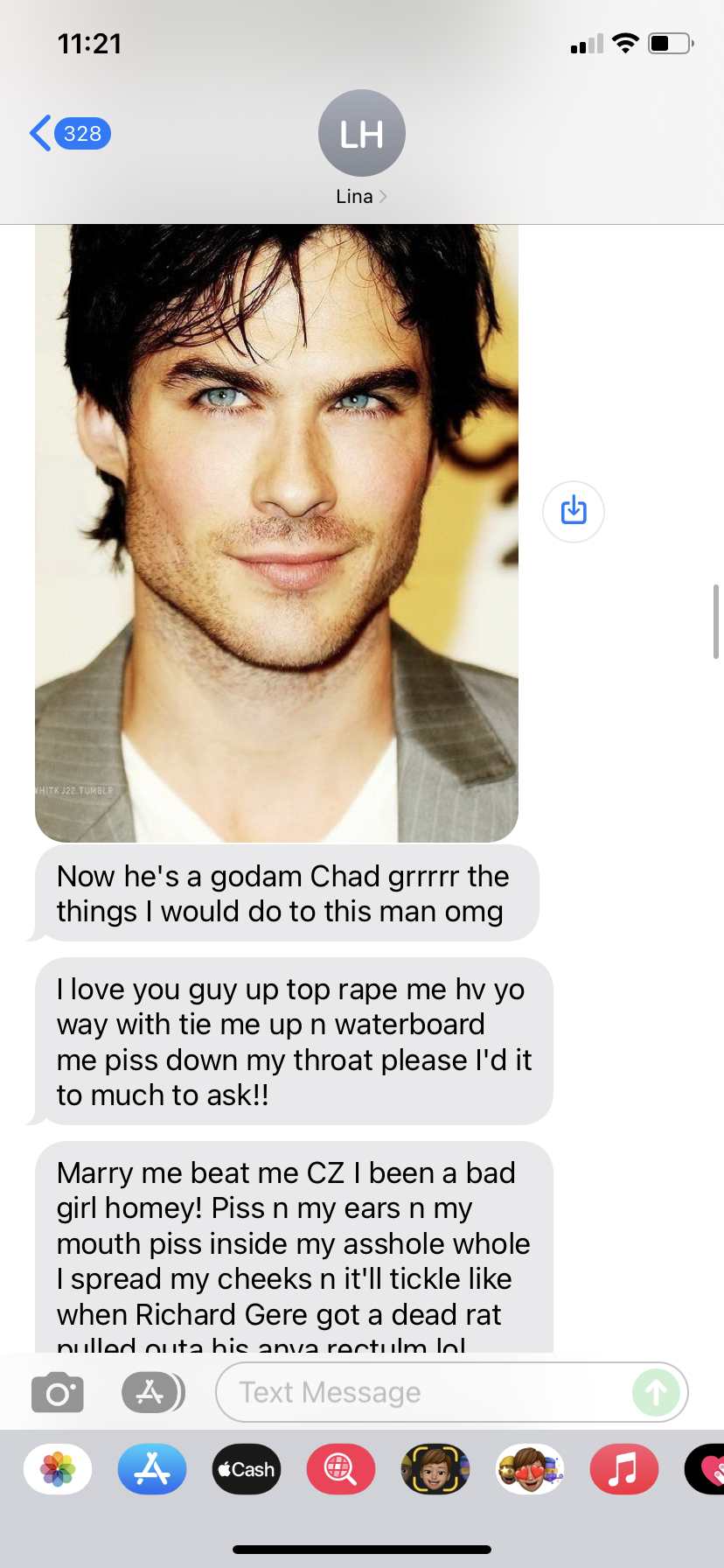724x1568 pixels.
Task: Toggle the iMessage apps drawer
Action: (x=153, y=1392)
